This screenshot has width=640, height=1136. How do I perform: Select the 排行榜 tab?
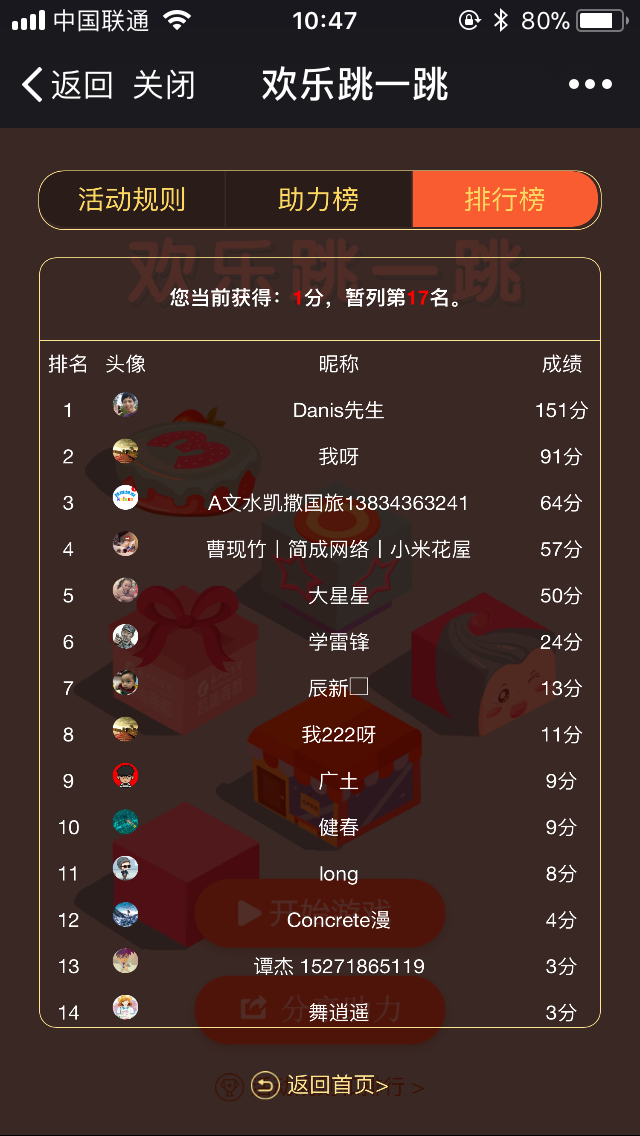click(x=505, y=200)
